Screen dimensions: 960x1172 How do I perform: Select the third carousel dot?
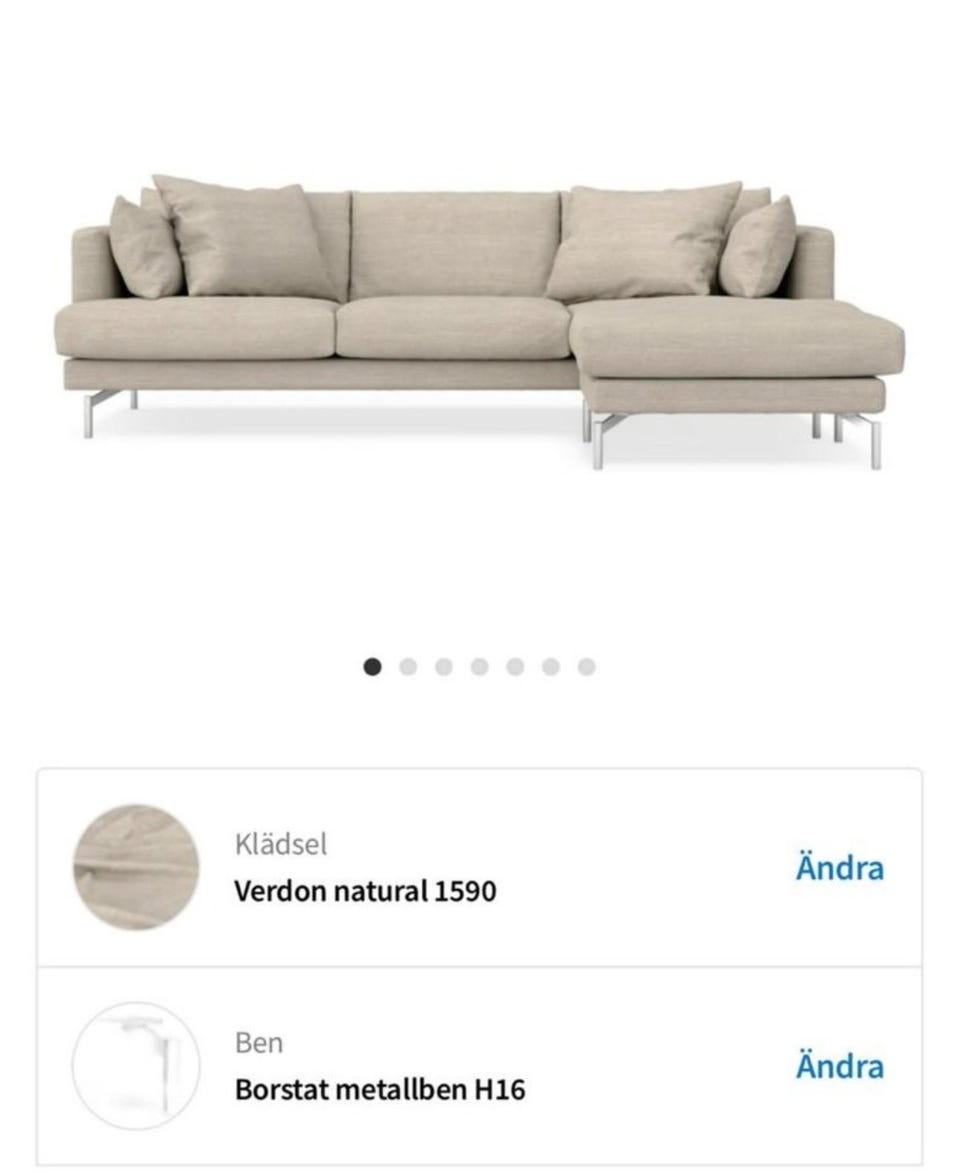[x=442, y=663]
